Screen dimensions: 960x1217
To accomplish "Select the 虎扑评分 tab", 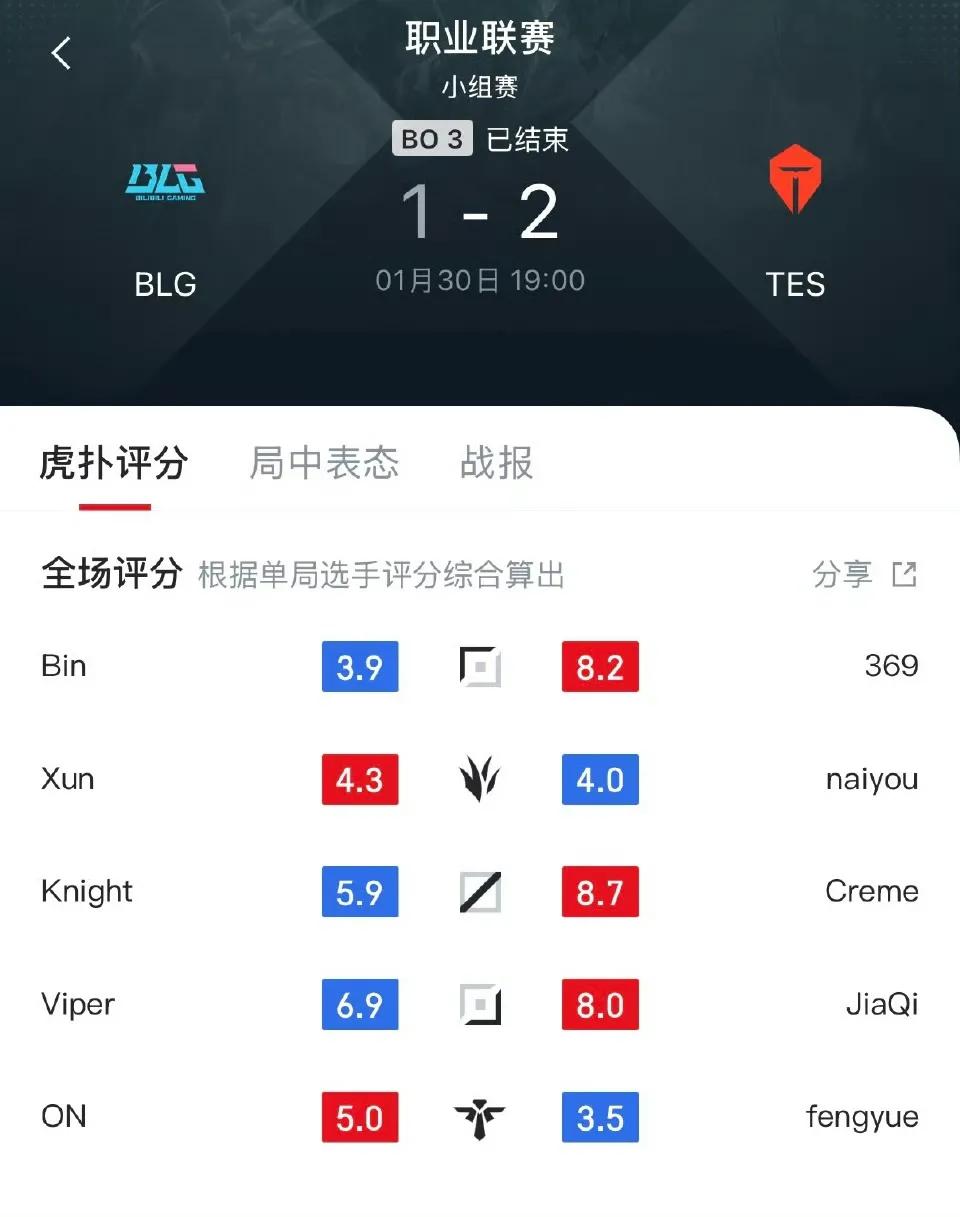I will tap(114, 463).
